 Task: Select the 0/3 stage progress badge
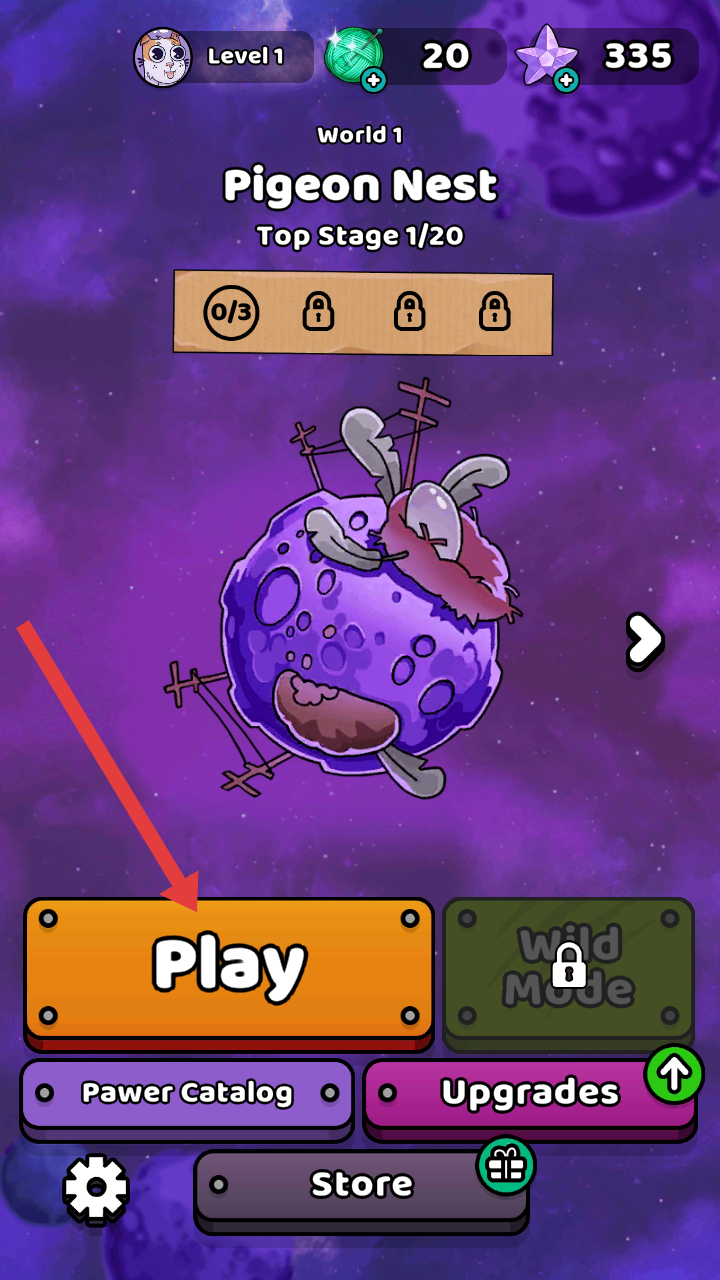[231, 313]
